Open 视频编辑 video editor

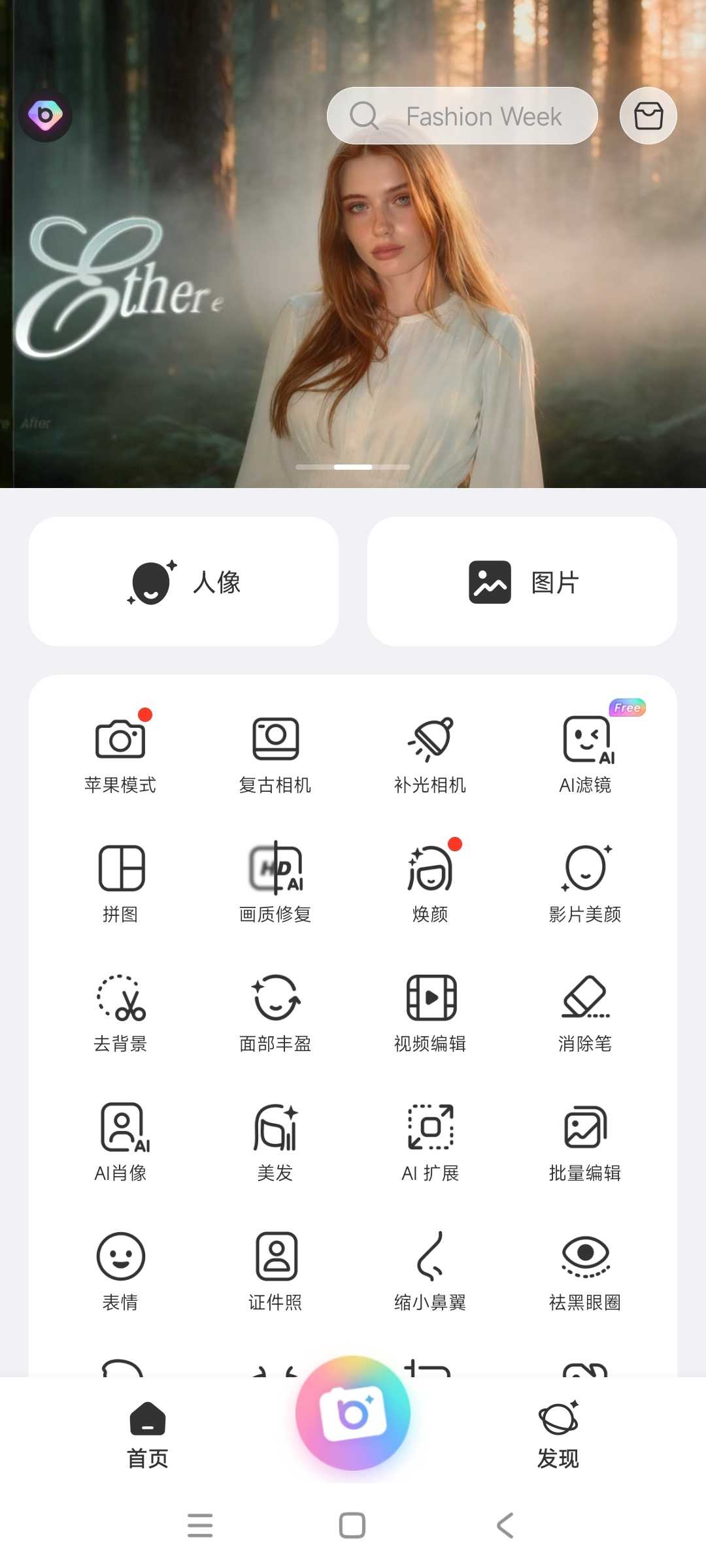430,1010
